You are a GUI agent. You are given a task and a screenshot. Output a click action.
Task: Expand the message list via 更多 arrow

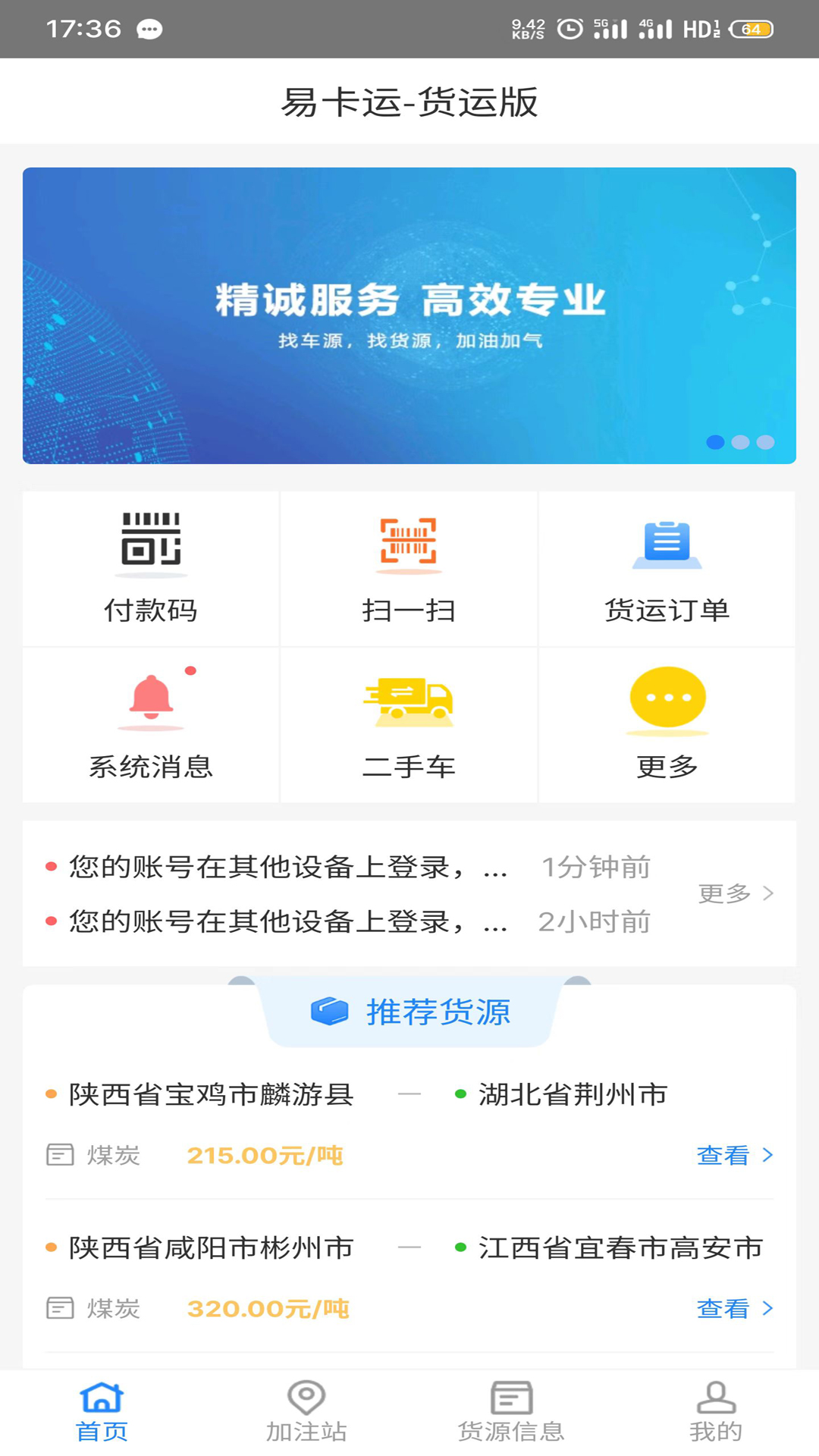[736, 894]
